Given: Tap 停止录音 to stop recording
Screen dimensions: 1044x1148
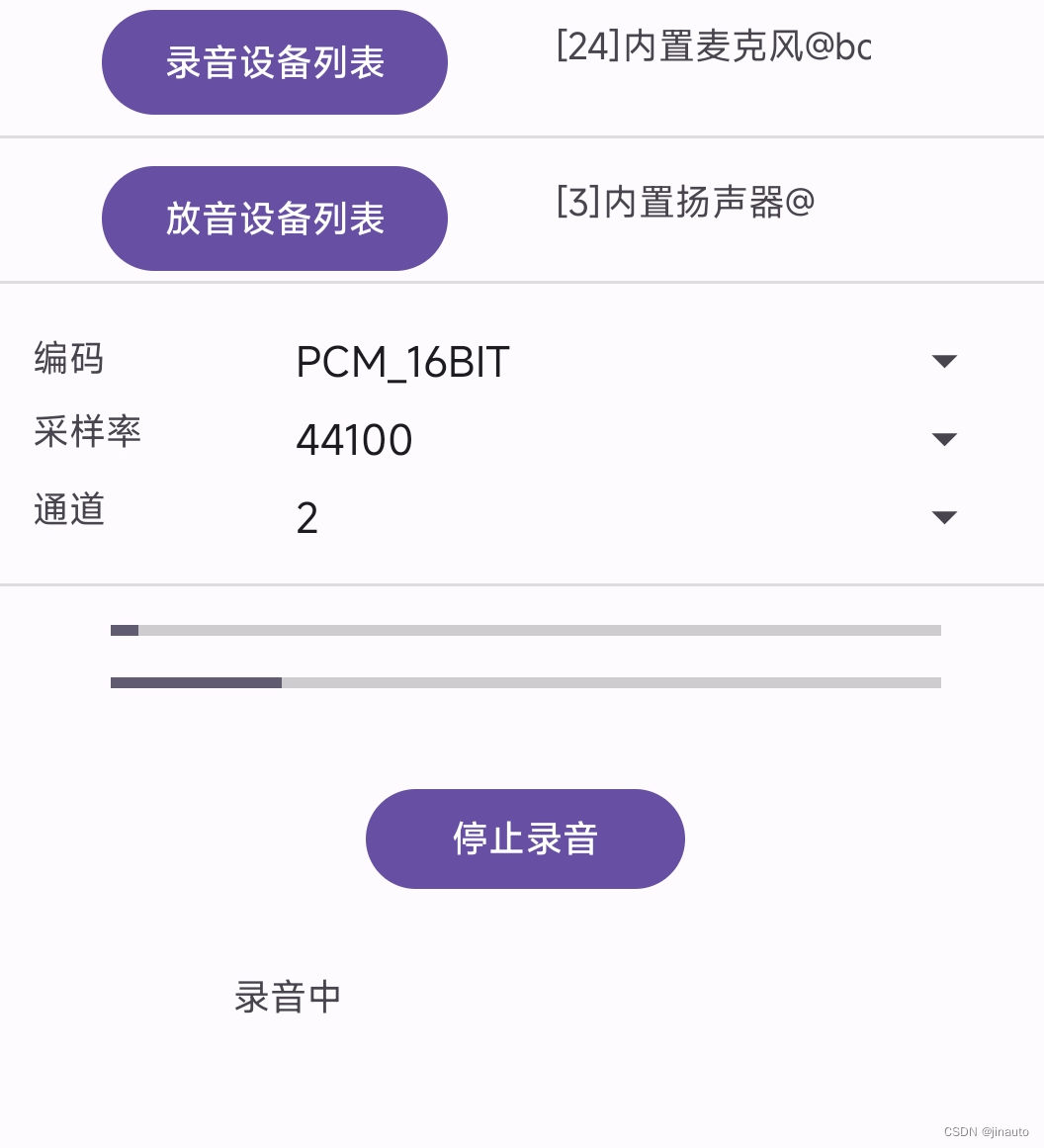Looking at the screenshot, I should [x=525, y=839].
